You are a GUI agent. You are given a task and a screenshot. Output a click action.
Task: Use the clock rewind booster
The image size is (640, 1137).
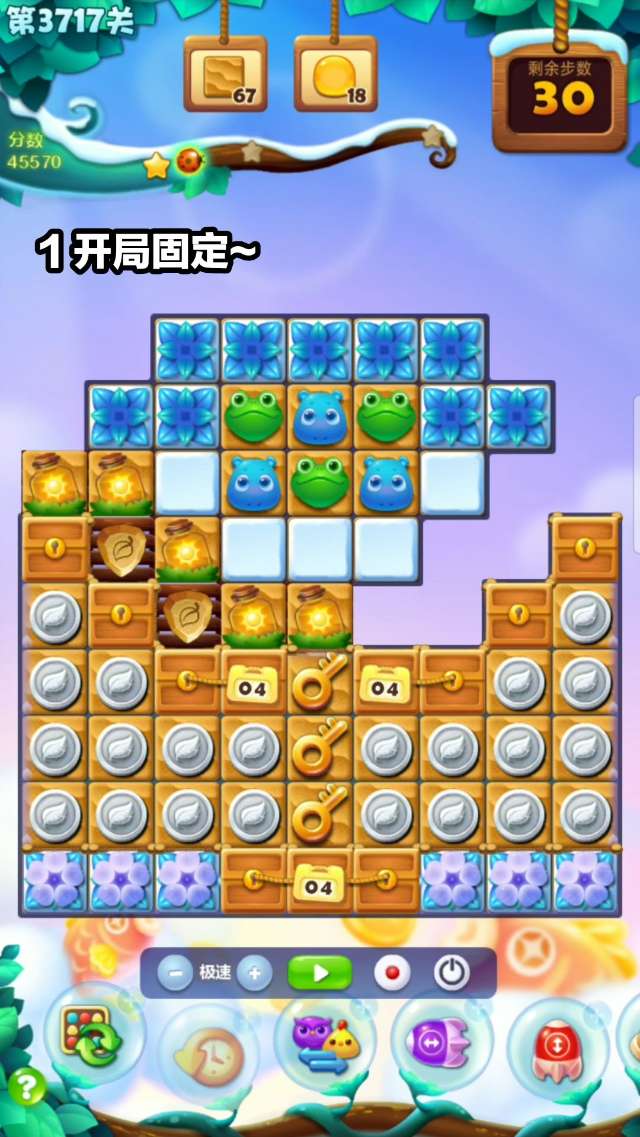(209, 1052)
